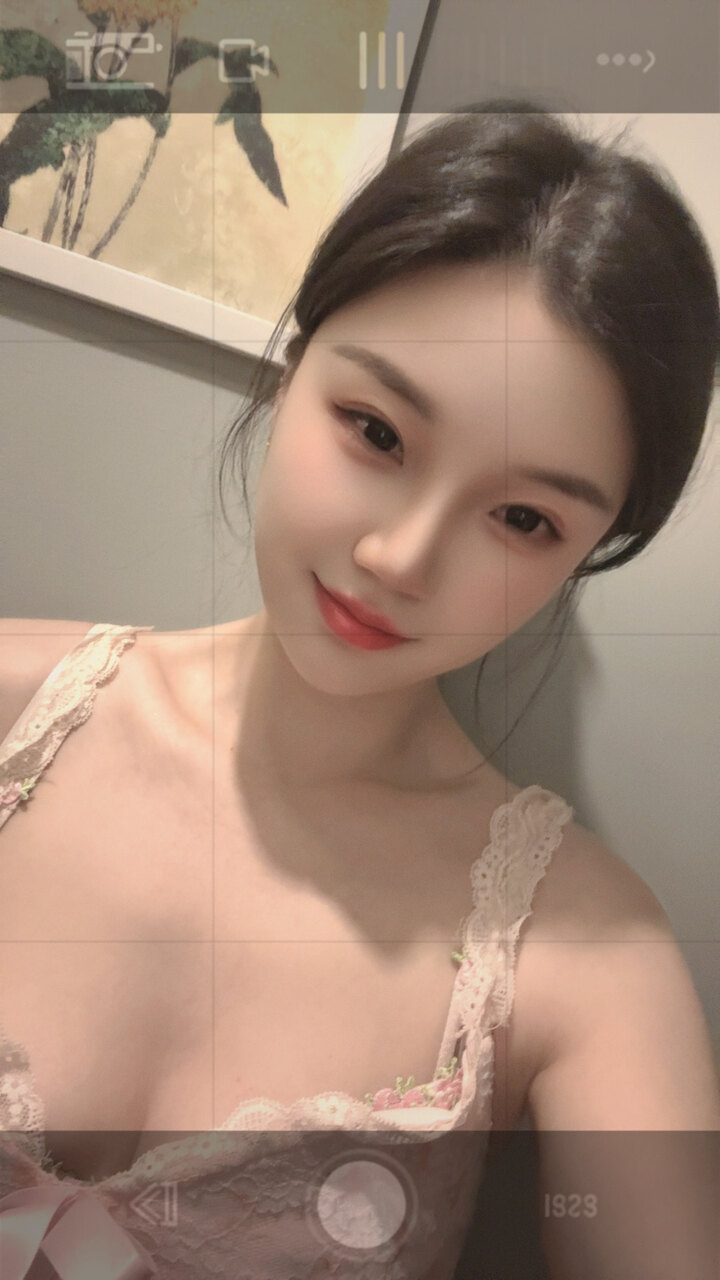Tap the filter strips icon again to hide filters
Screen dimensions: 720x1280
380,60
